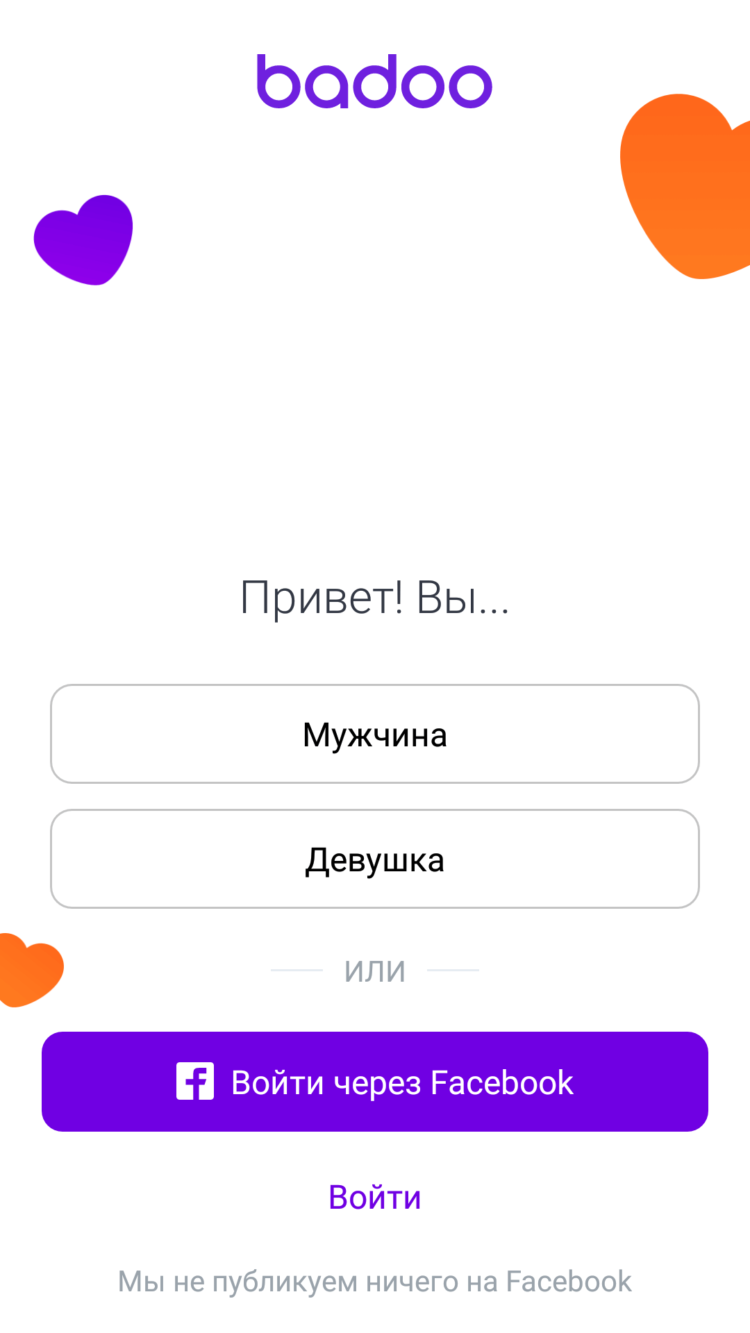This screenshot has height=1333, width=750.
Task: Click the purple heart graphic on the left
Action: click(83, 240)
